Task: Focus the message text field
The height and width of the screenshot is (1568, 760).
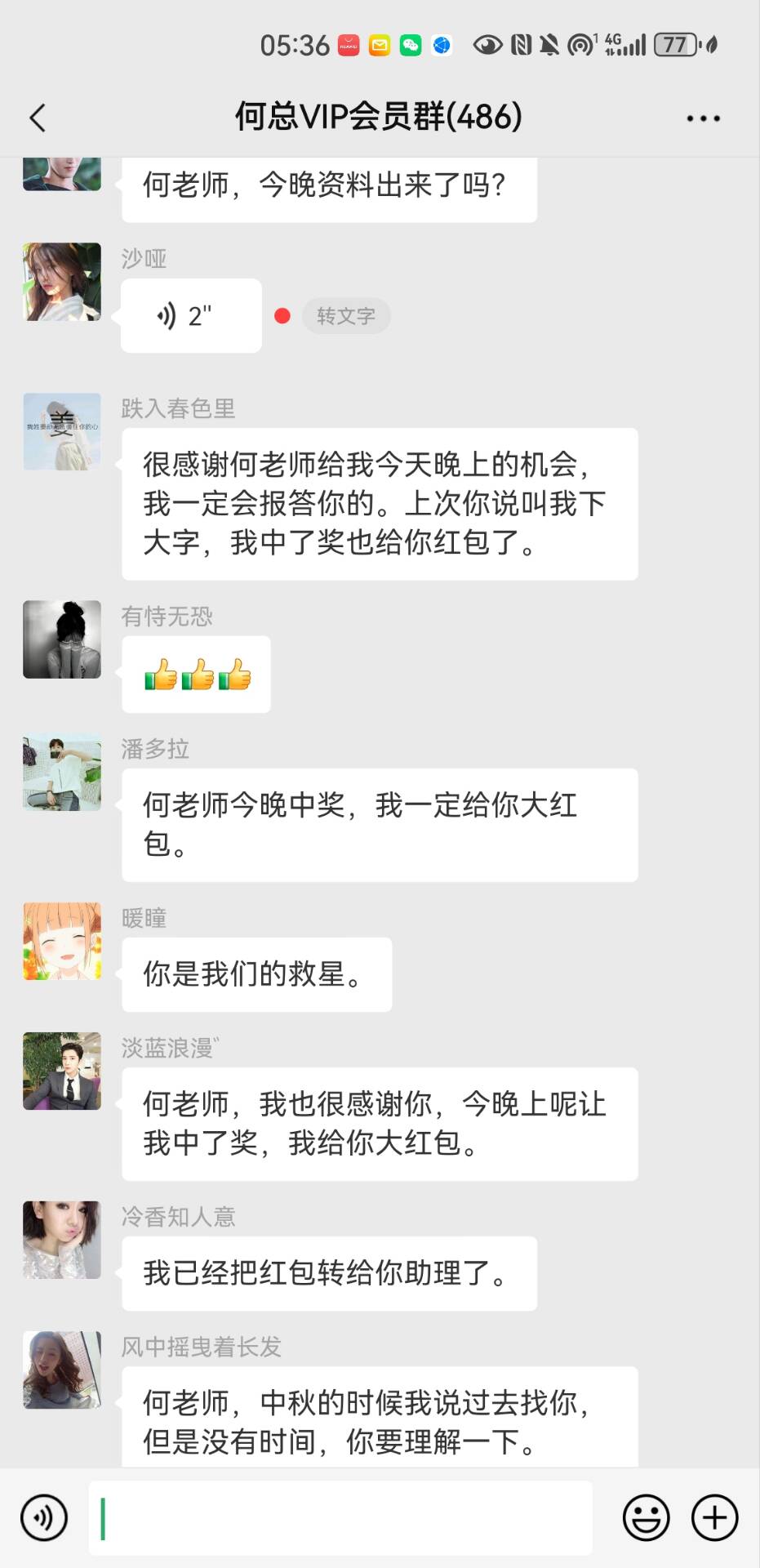Action: 340,1517
